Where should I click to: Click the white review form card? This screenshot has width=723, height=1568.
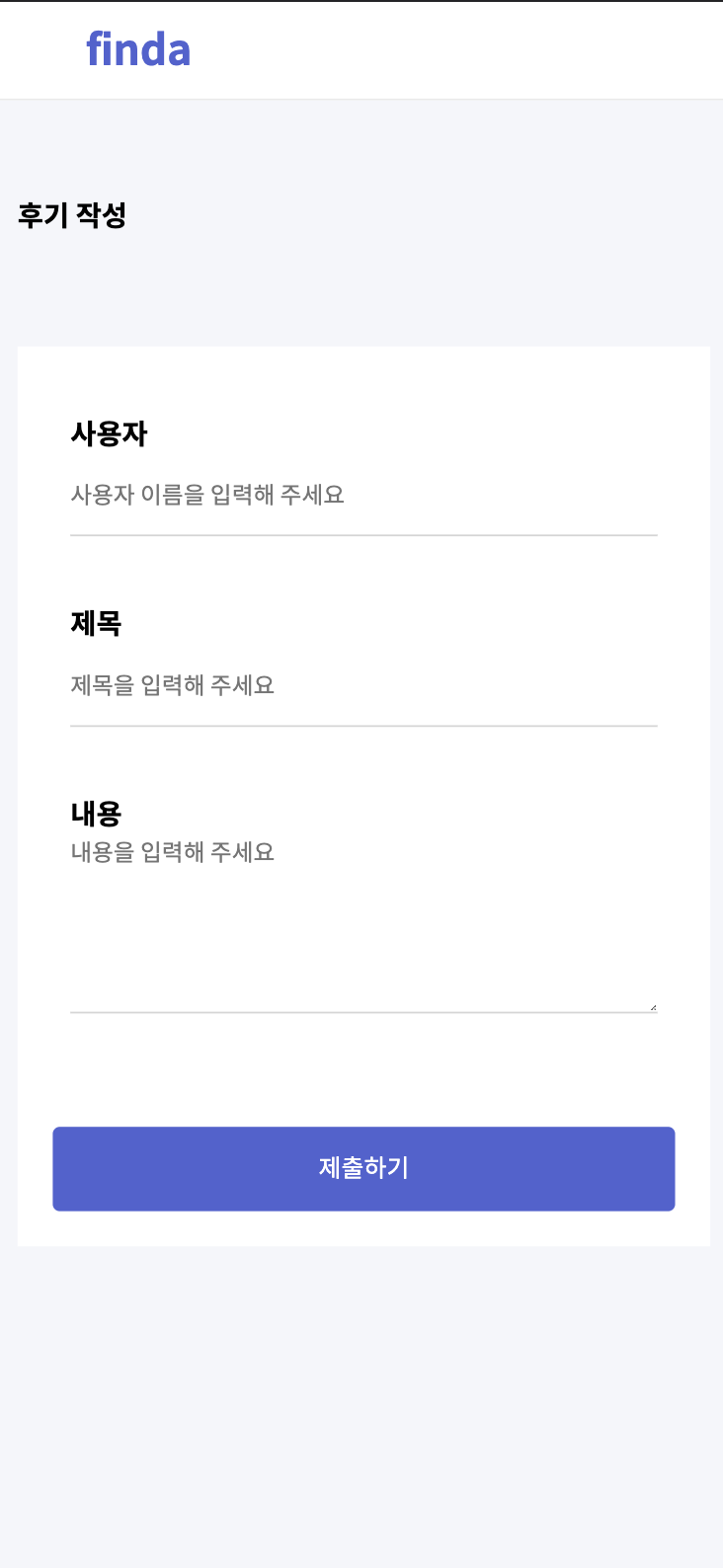pos(363,1066)
